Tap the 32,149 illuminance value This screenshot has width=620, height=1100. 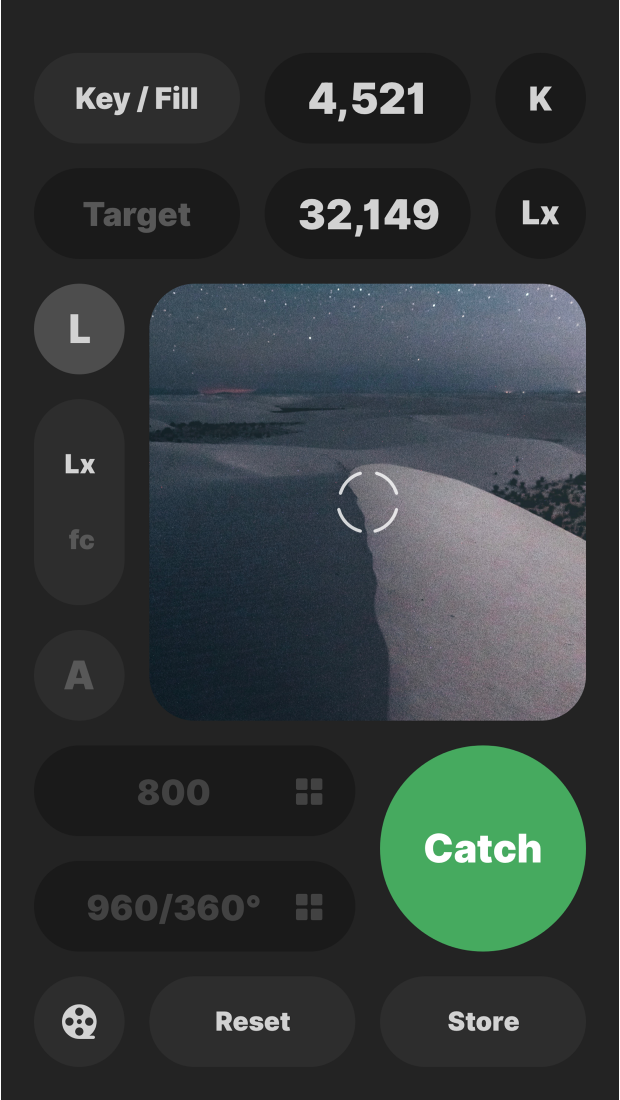(x=367, y=214)
